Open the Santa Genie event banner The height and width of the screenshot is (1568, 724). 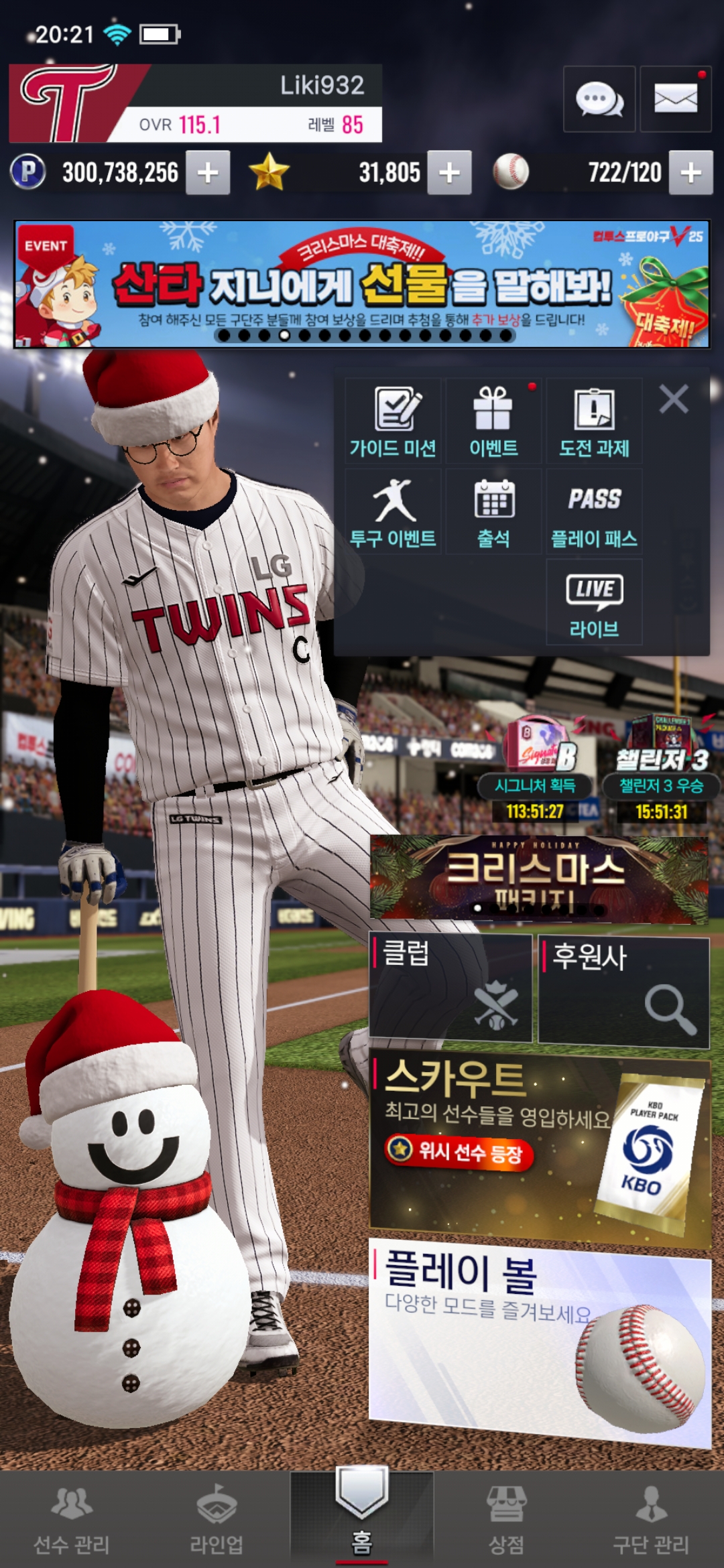(x=362, y=284)
